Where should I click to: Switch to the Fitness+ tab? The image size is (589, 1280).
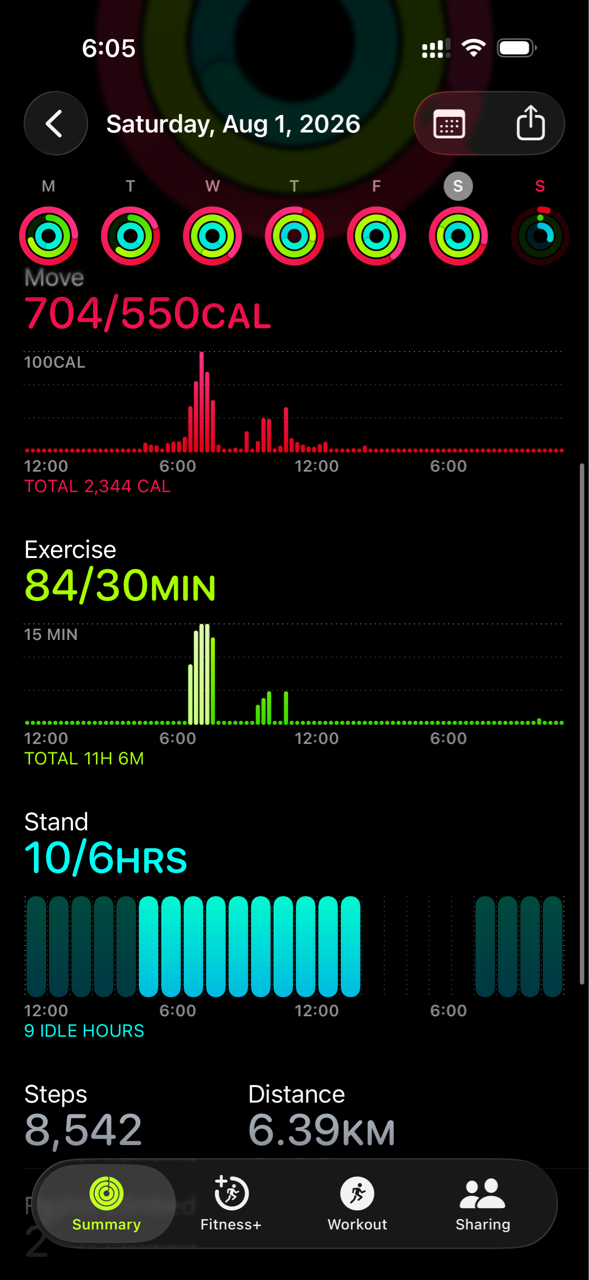pos(231,1203)
